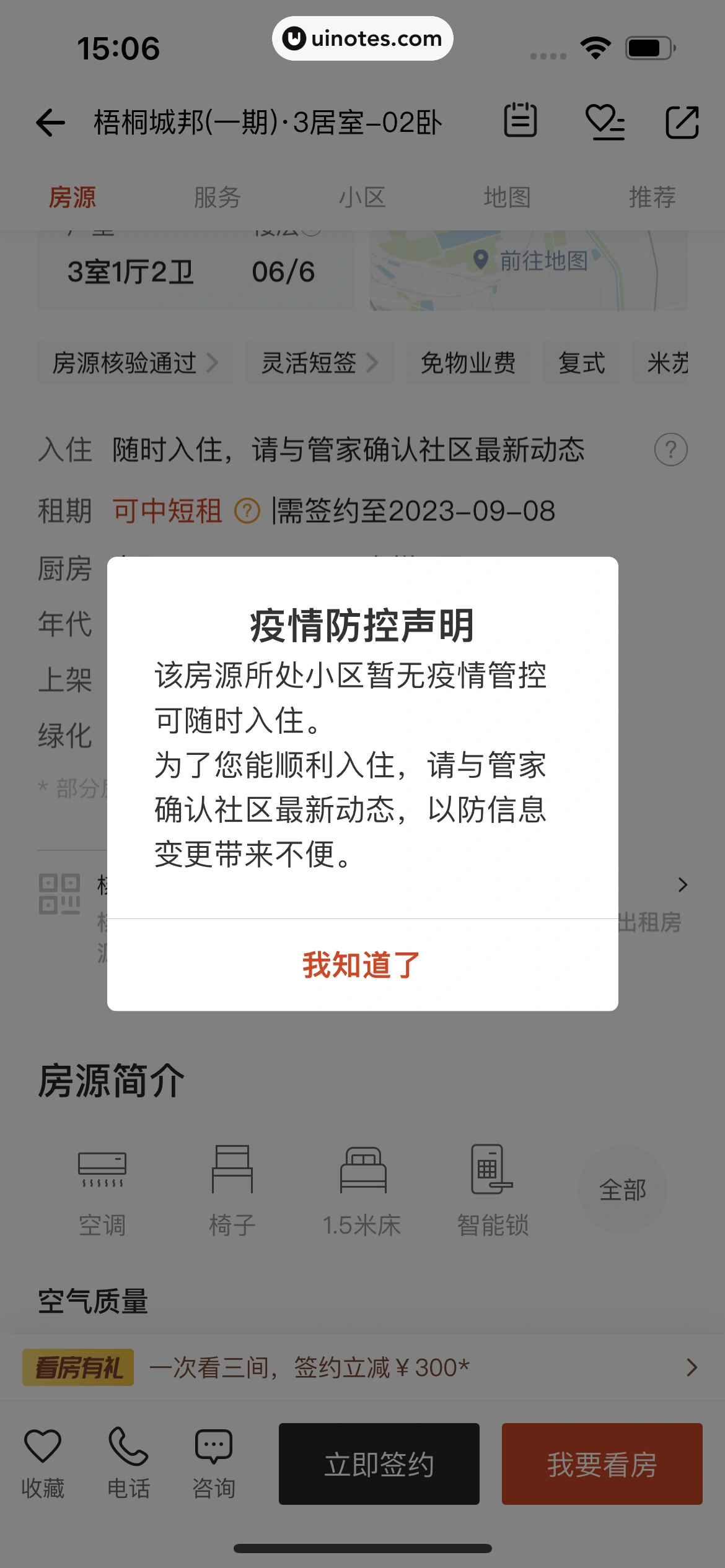Screen dimensions: 725x1568
Task: Tap the 我要看房 button
Action: (602, 1463)
